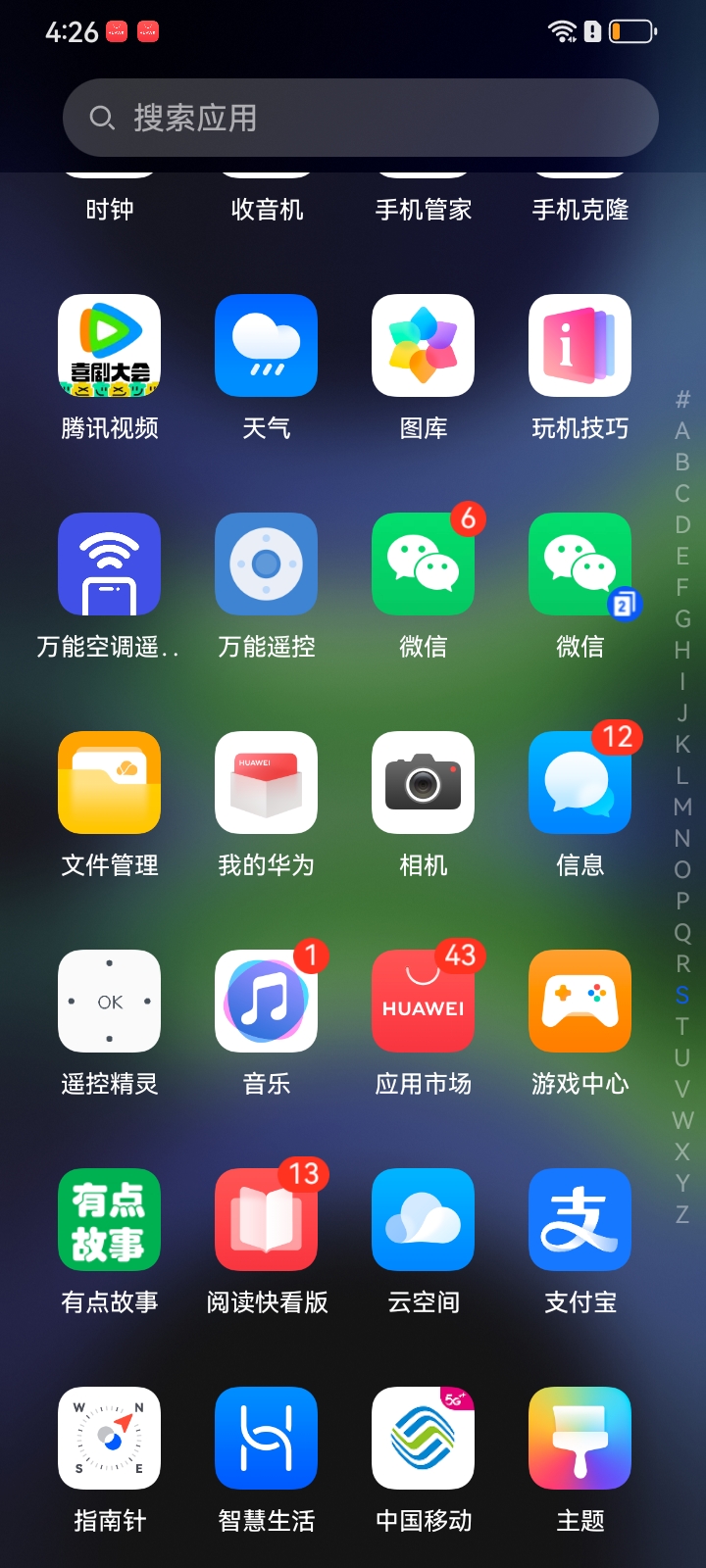This screenshot has width=706, height=1568.
Task: Launch the 音乐 music app
Action: [266, 1002]
